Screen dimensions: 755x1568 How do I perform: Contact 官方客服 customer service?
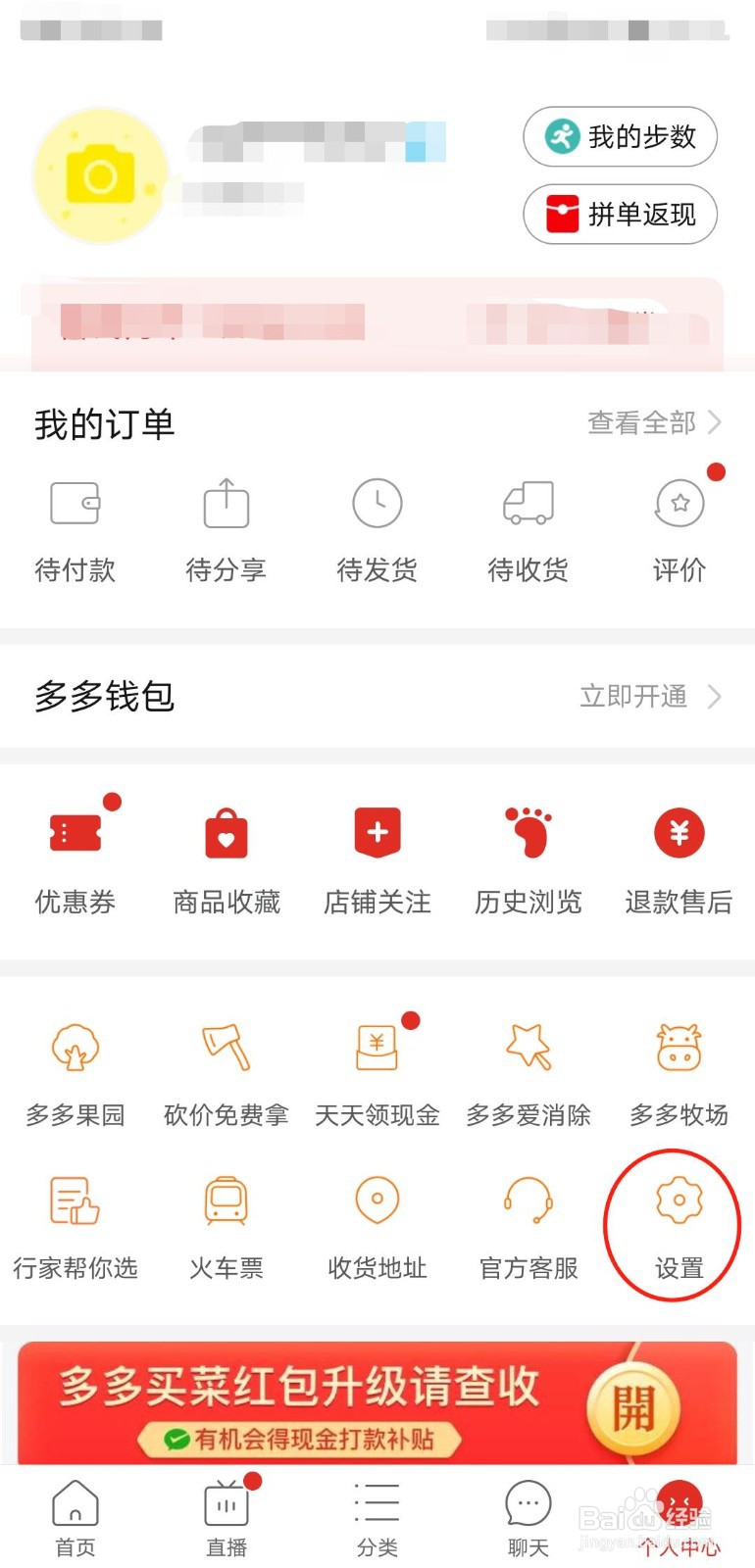click(528, 1226)
